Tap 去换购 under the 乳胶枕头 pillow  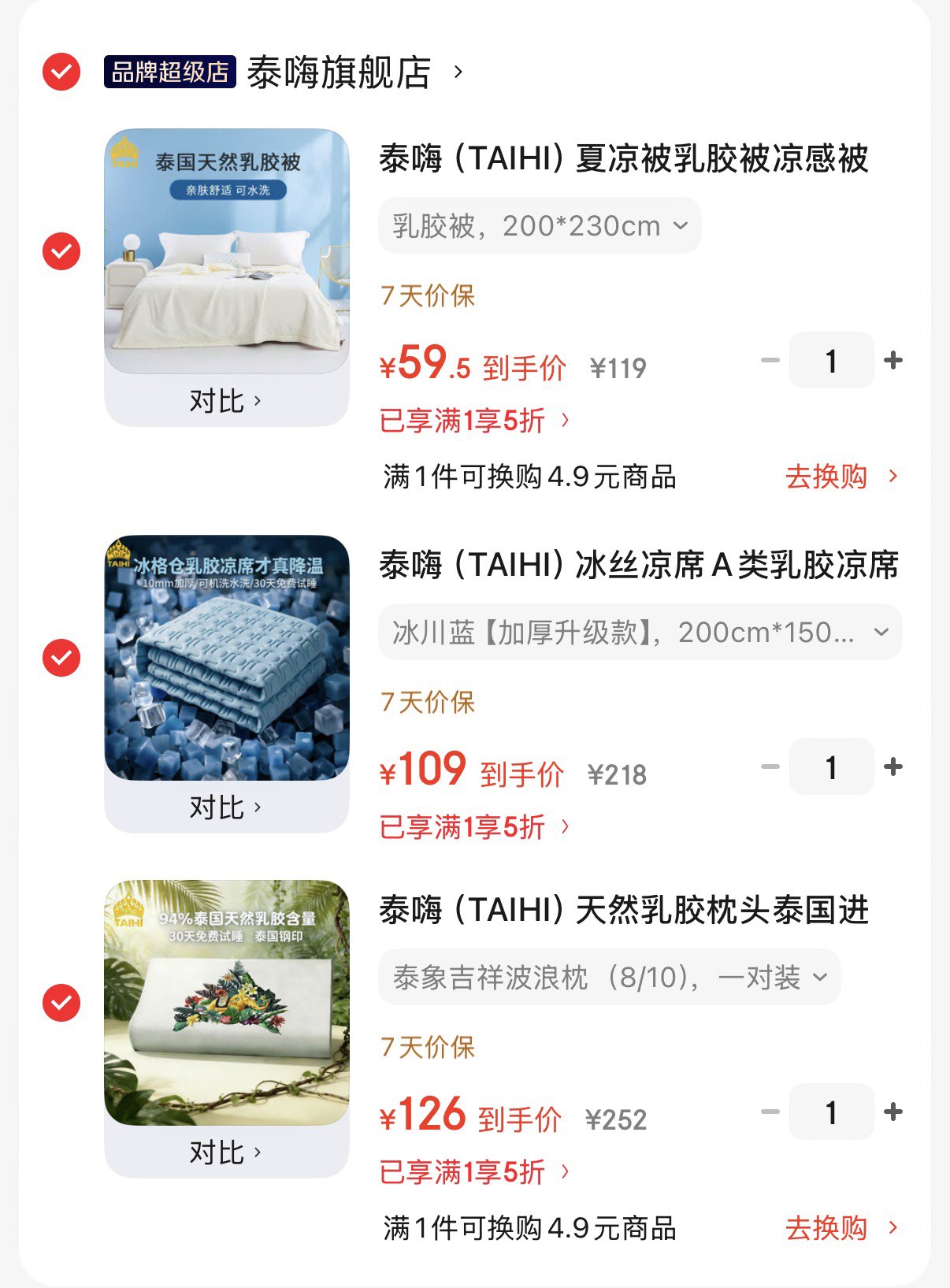point(841,1228)
